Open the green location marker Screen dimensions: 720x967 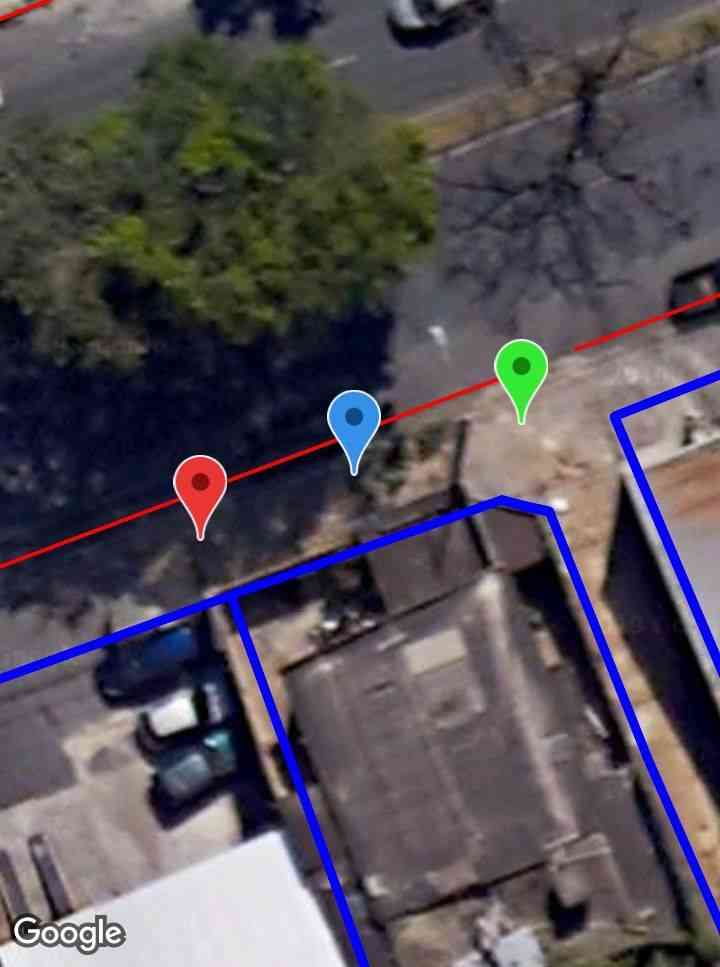[x=521, y=369]
